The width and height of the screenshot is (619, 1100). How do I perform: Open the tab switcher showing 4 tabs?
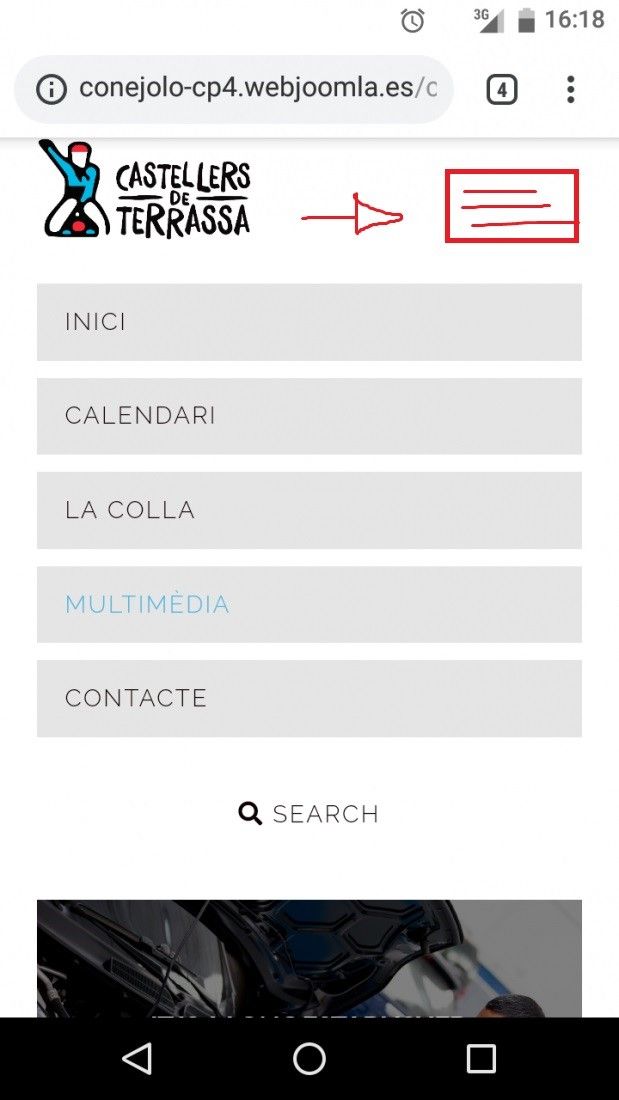tap(502, 90)
